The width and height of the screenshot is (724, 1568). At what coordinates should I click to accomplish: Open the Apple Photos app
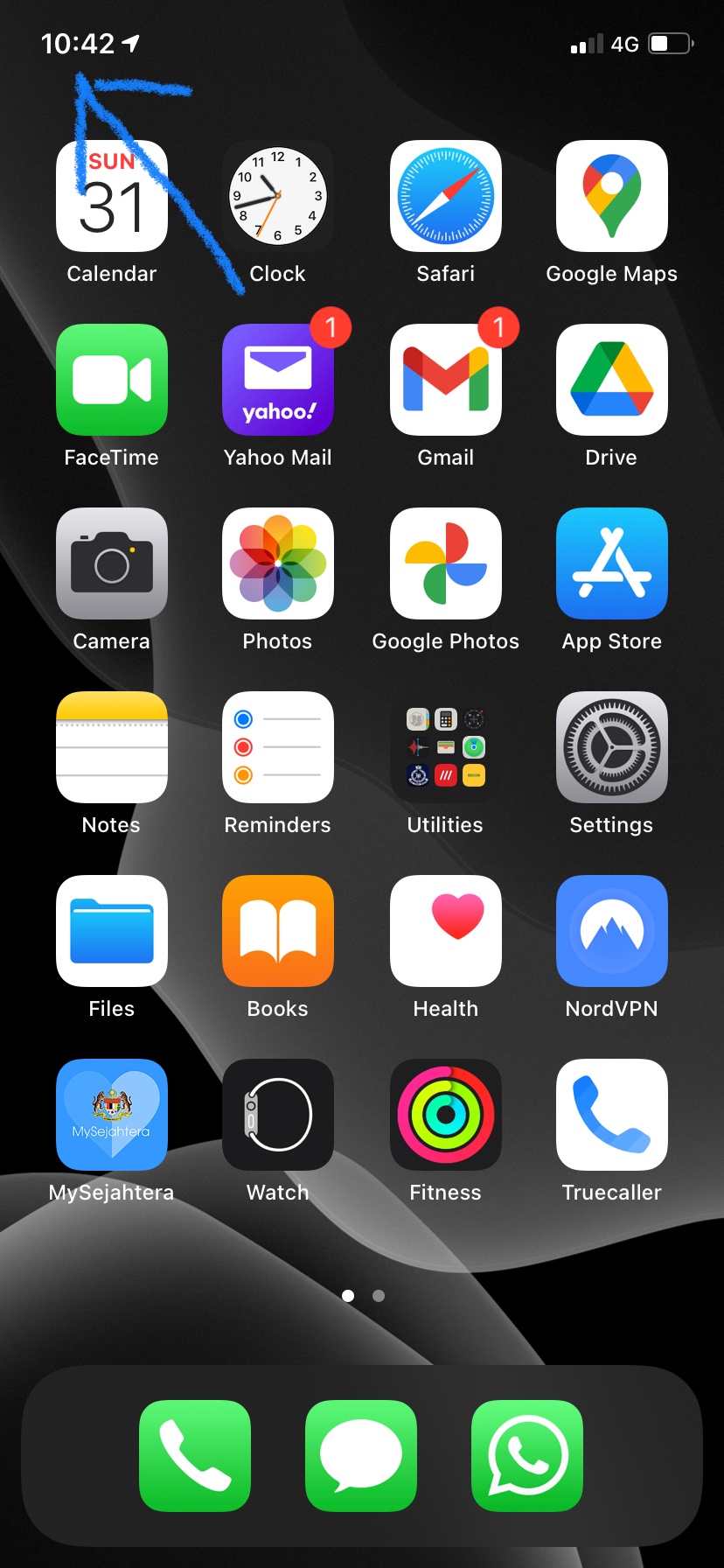[278, 564]
